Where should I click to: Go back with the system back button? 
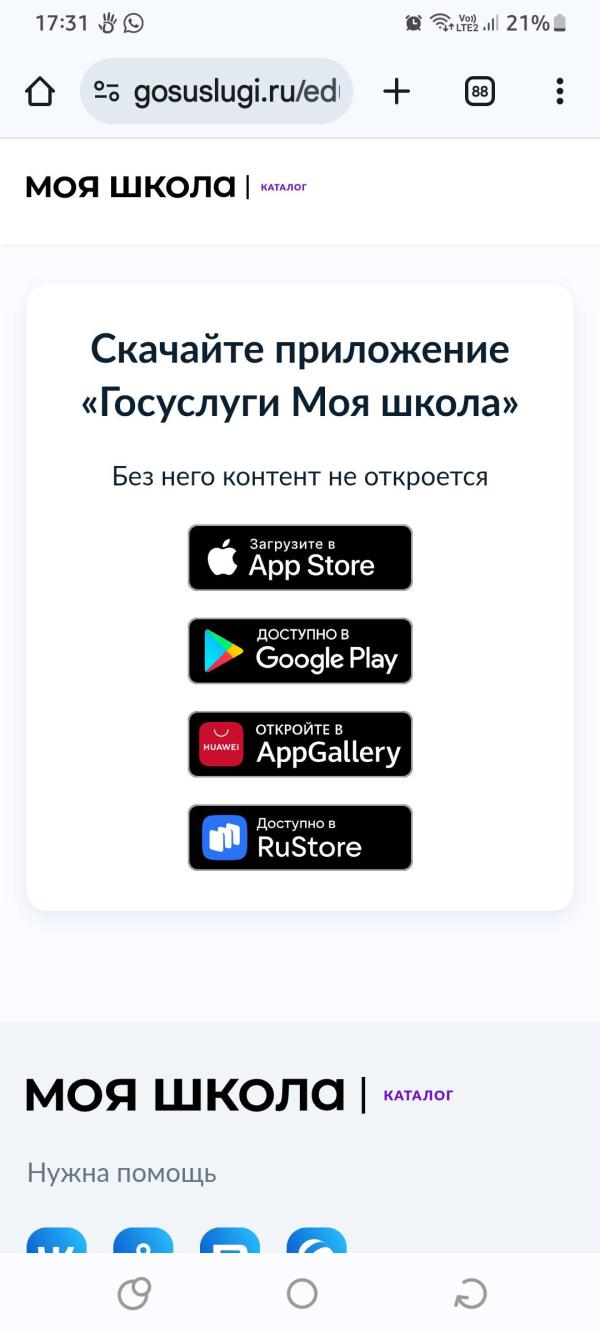(470, 1294)
